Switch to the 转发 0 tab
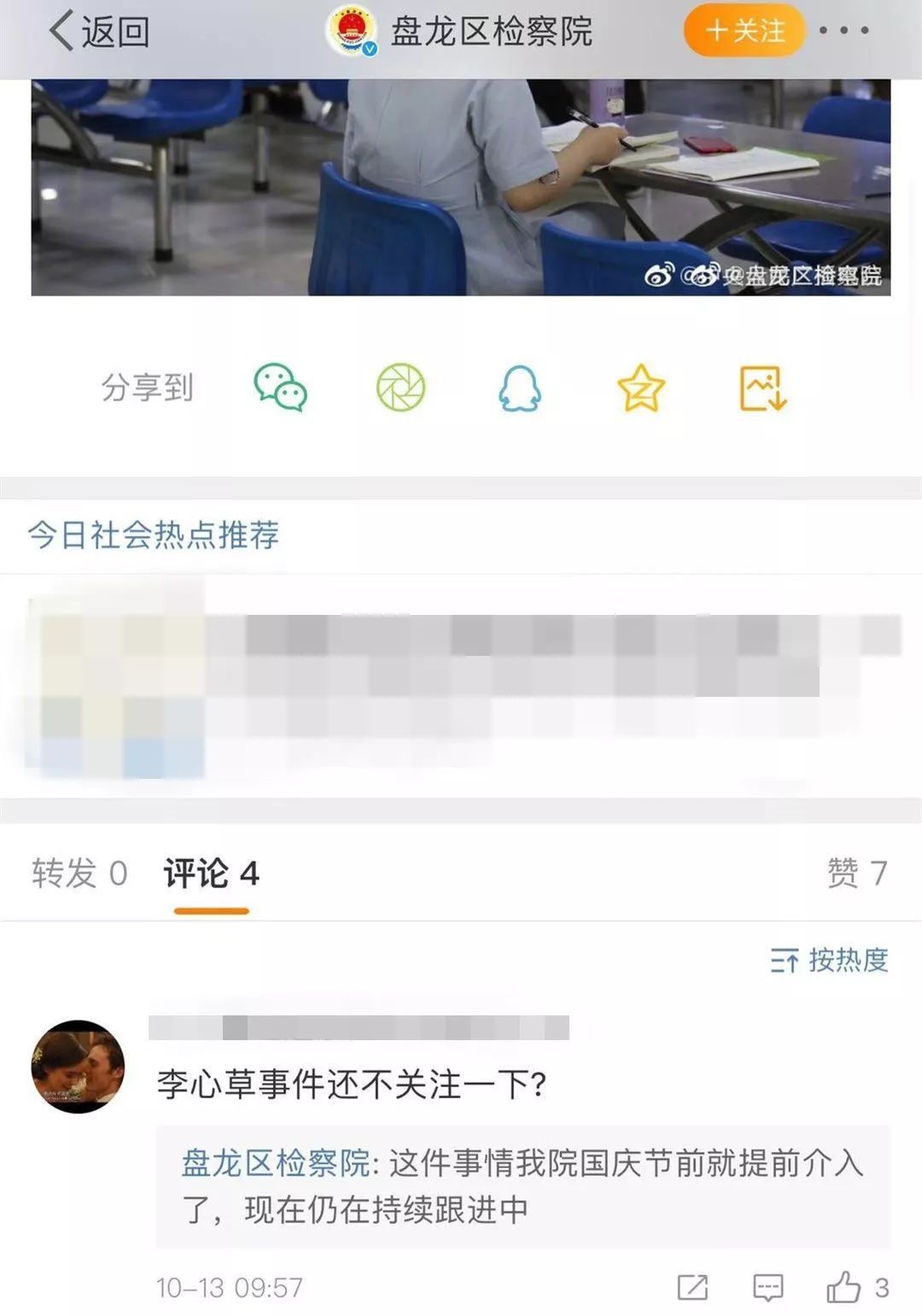Viewport: 922px width, 1316px height. [79, 874]
